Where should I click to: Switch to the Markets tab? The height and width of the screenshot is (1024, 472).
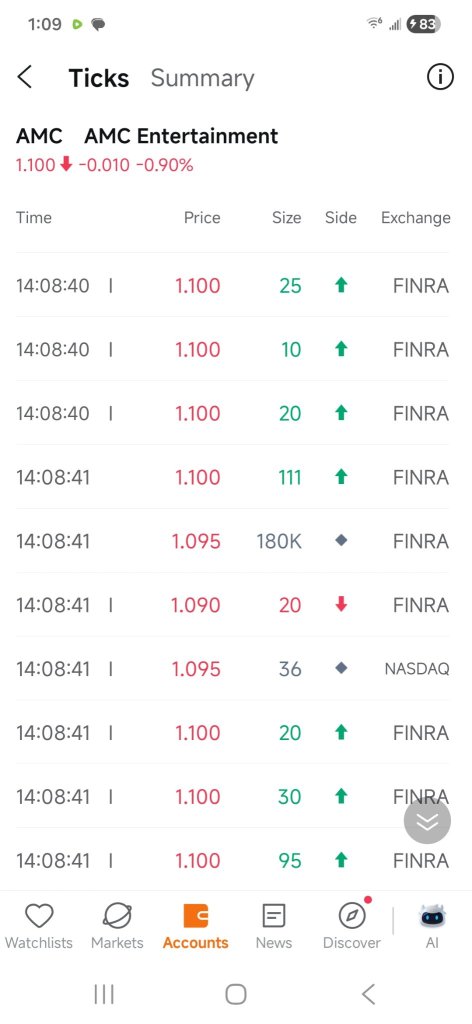point(117,926)
